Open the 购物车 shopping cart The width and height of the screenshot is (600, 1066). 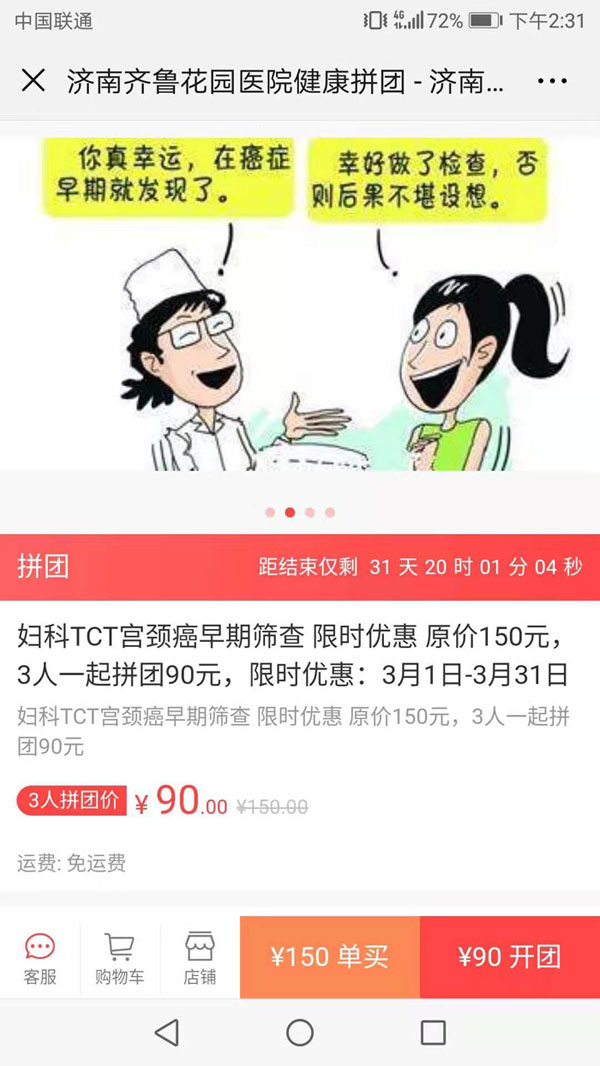[120, 958]
